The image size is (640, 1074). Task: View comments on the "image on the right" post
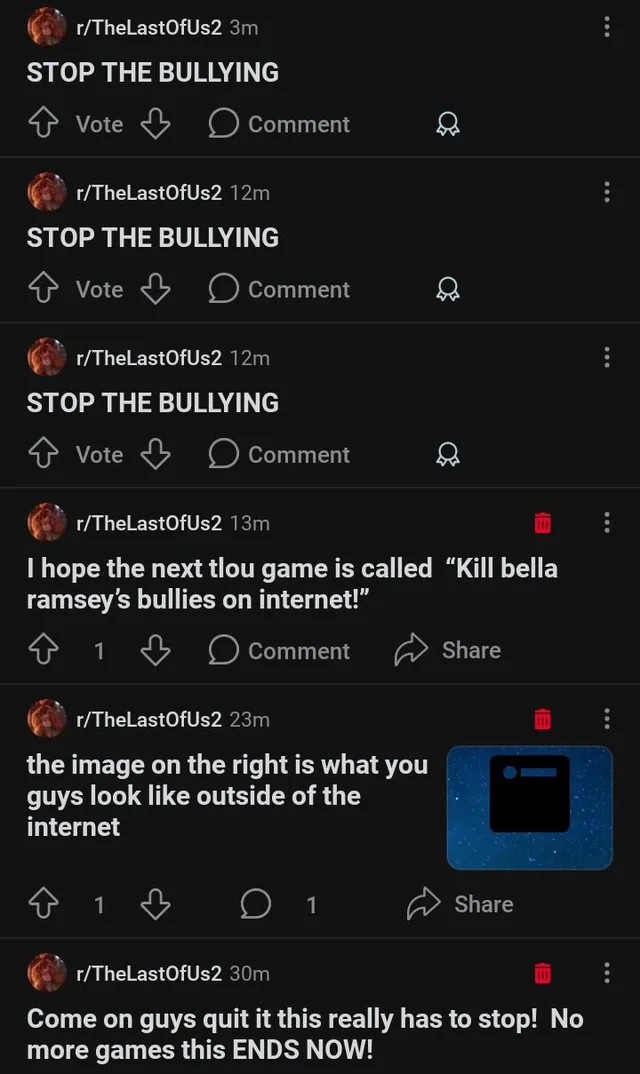tap(278, 904)
